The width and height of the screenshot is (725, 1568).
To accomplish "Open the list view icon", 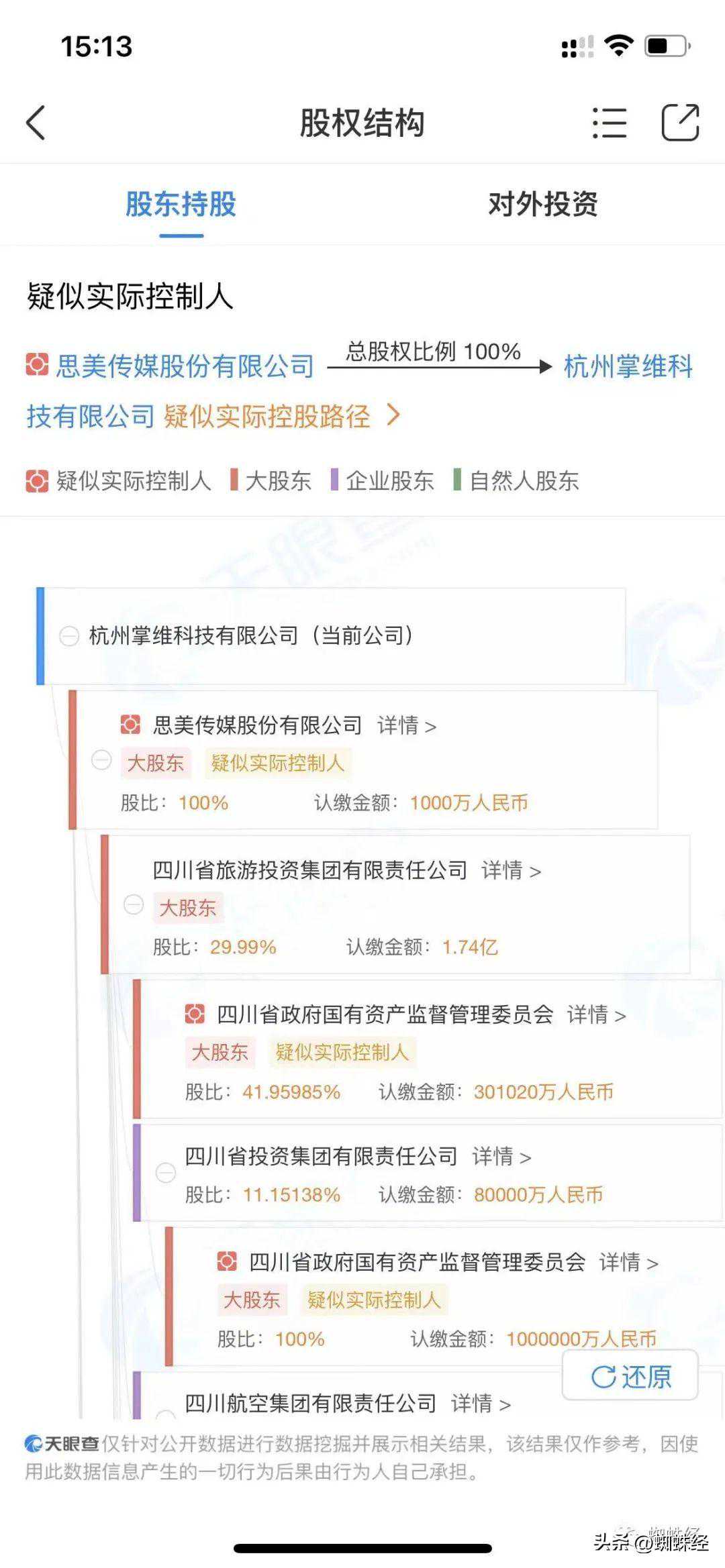I will (610, 123).
